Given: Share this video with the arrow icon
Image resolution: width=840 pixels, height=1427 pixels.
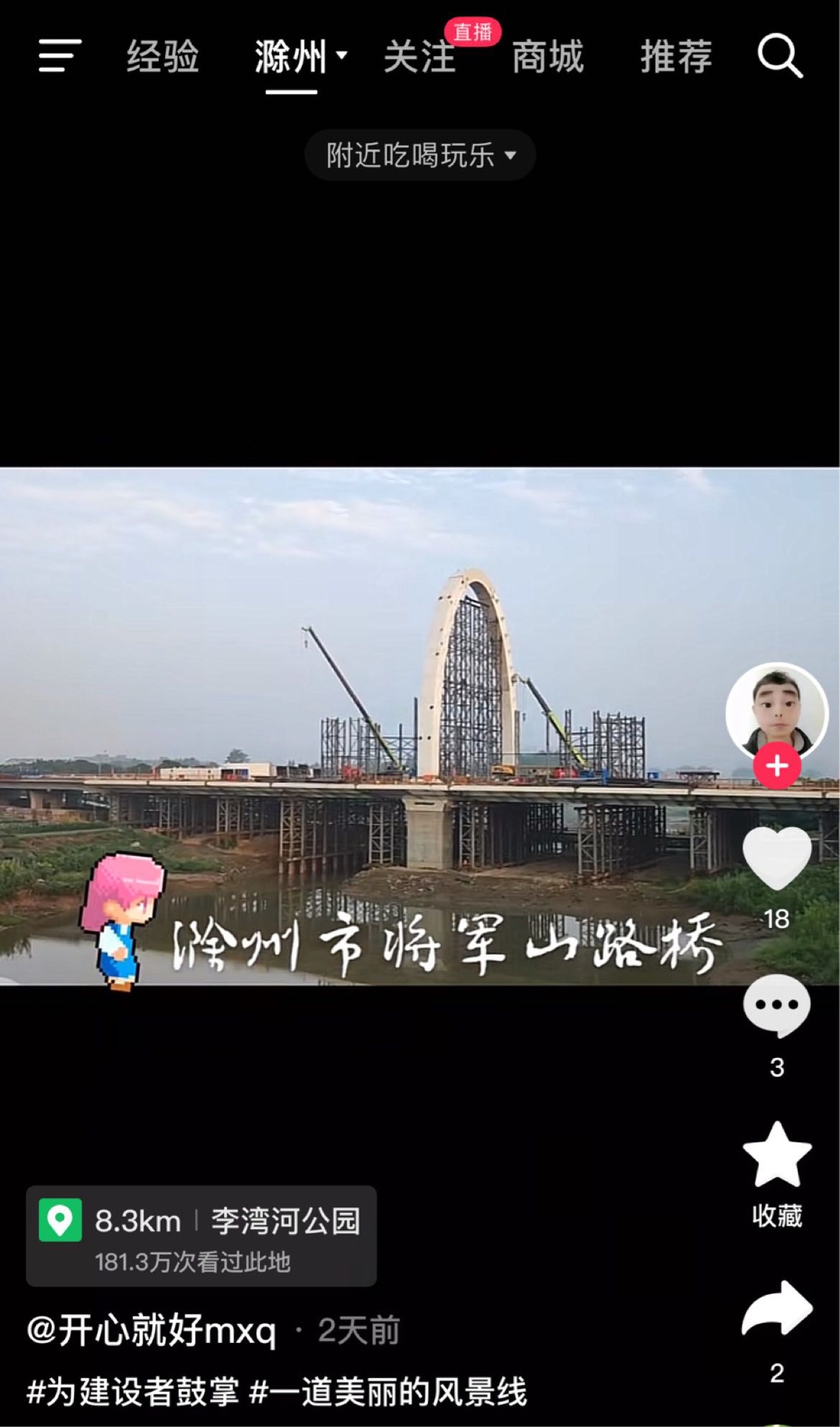Looking at the screenshot, I should [x=777, y=1308].
